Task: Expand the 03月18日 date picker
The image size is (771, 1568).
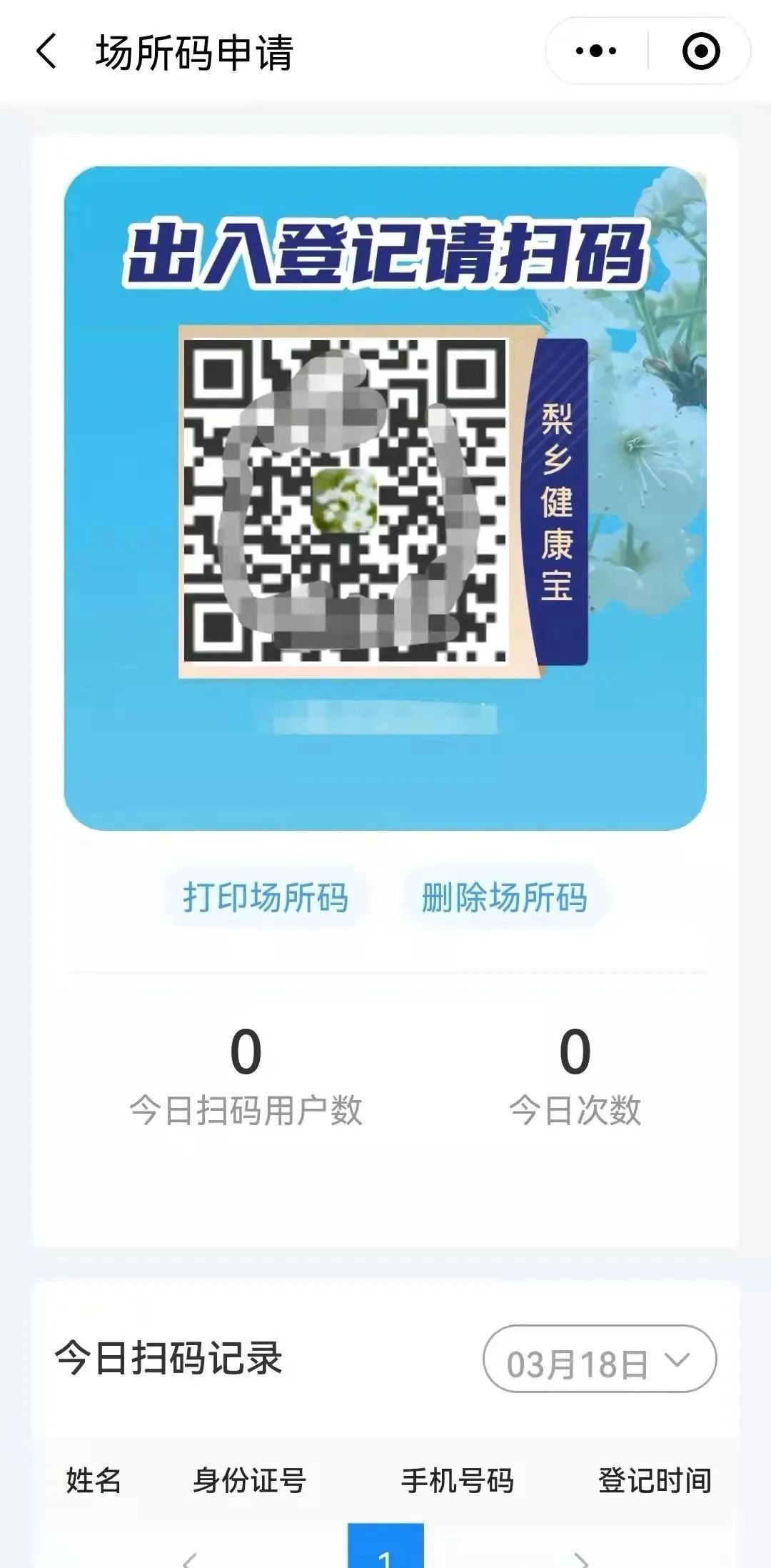Action: [x=600, y=1359]
